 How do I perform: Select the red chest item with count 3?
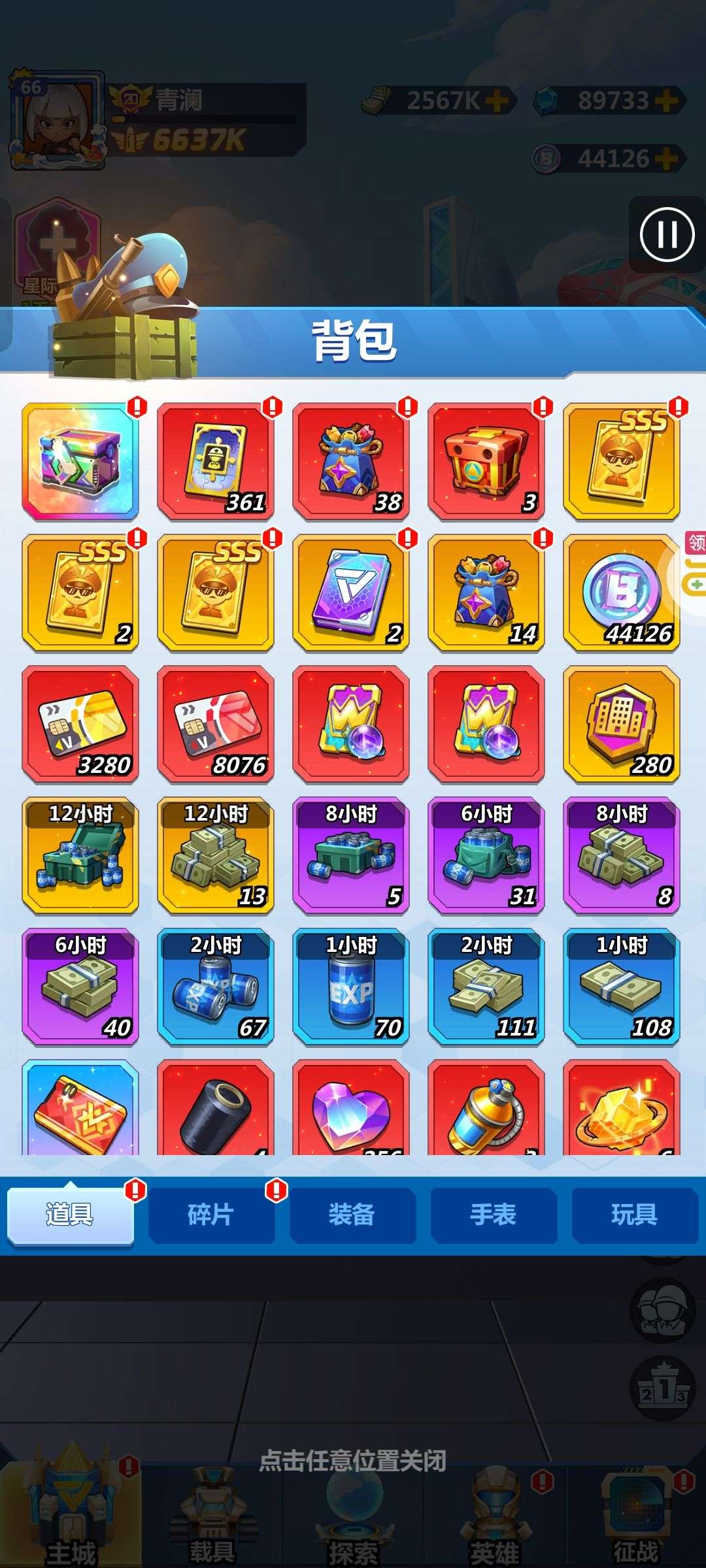pos(486,461)
